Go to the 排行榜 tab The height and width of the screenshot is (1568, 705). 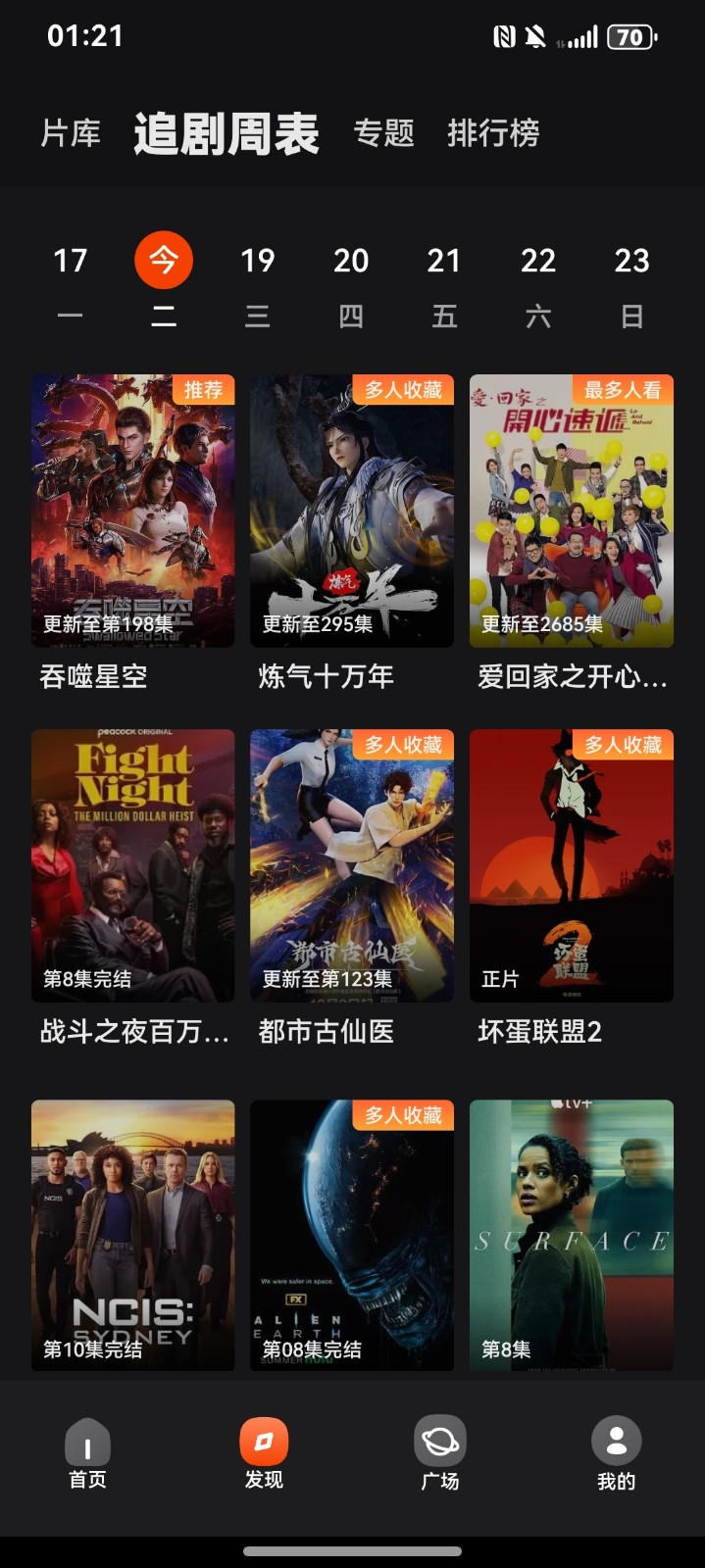493,133
